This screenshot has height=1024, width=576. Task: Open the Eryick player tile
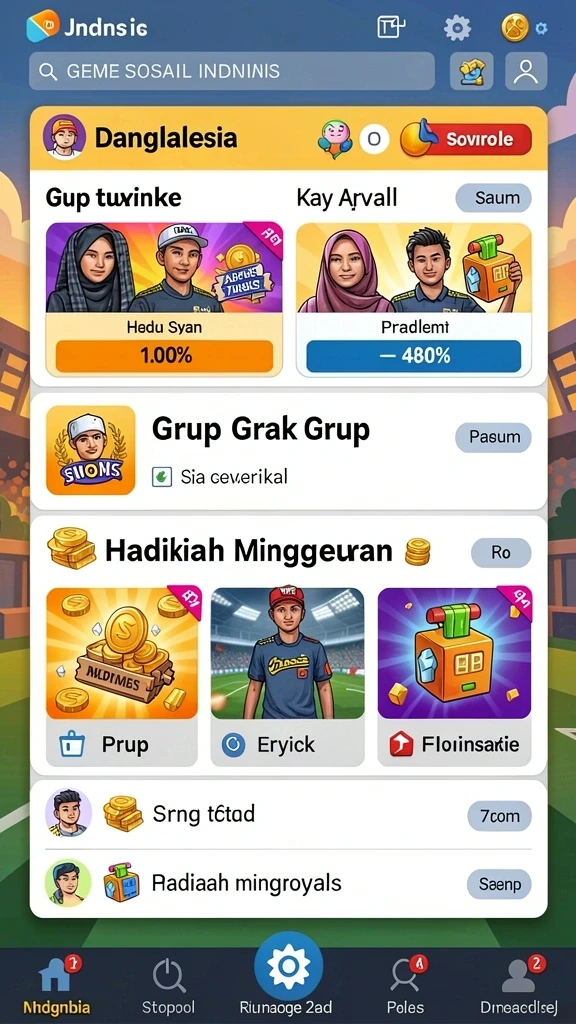pos(287,677)
